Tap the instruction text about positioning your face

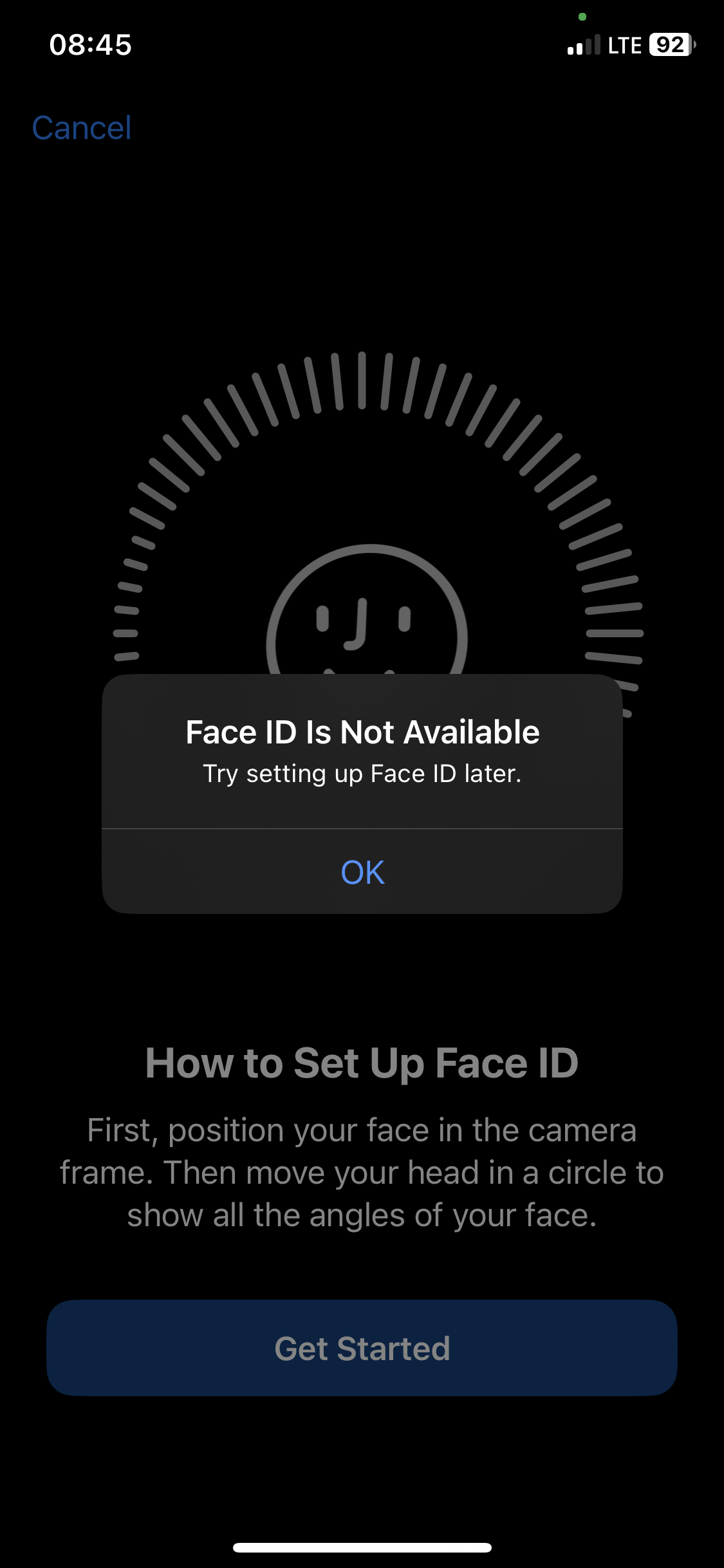pyautogui.click(x=362, y=1171)
